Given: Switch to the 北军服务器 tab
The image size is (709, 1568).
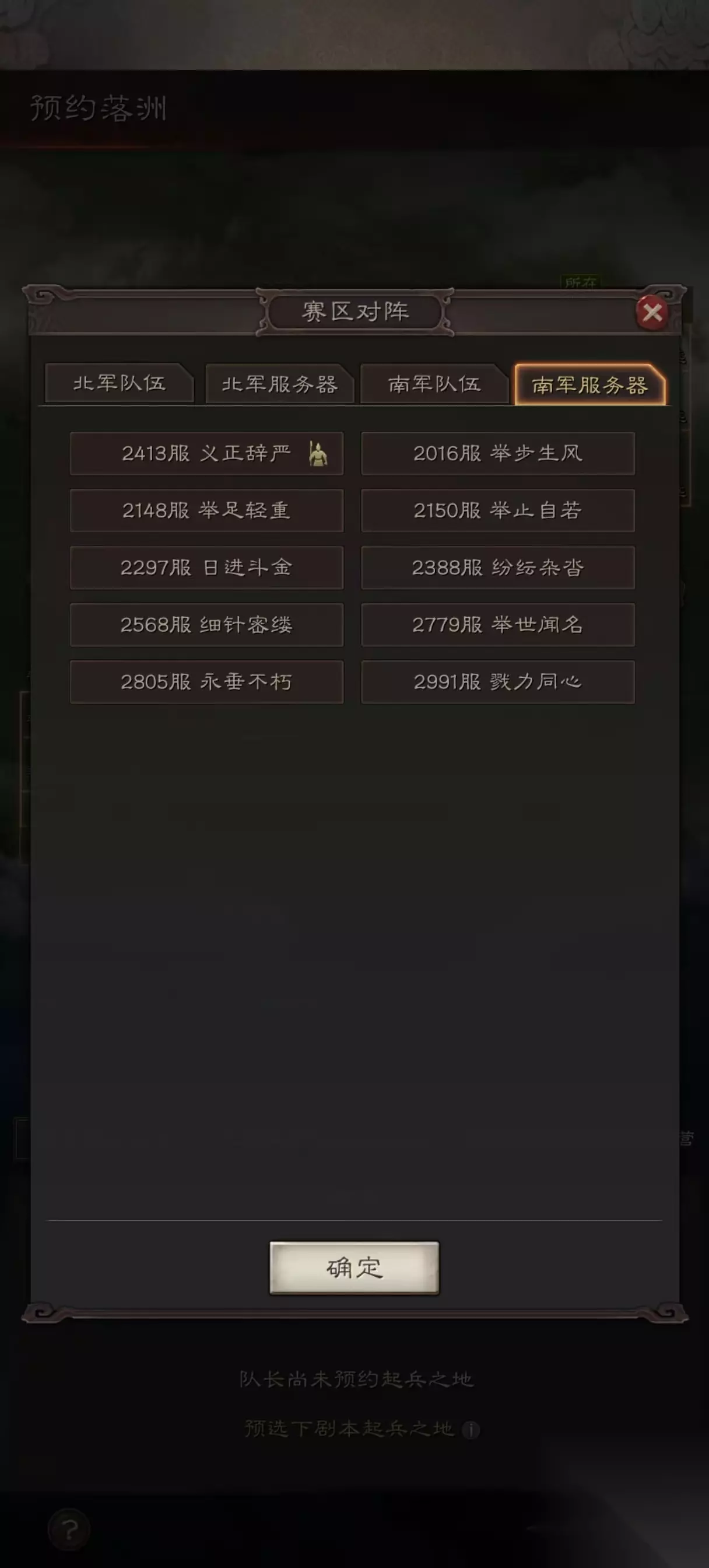Looking at the screenshot, I should coord(279,384).
